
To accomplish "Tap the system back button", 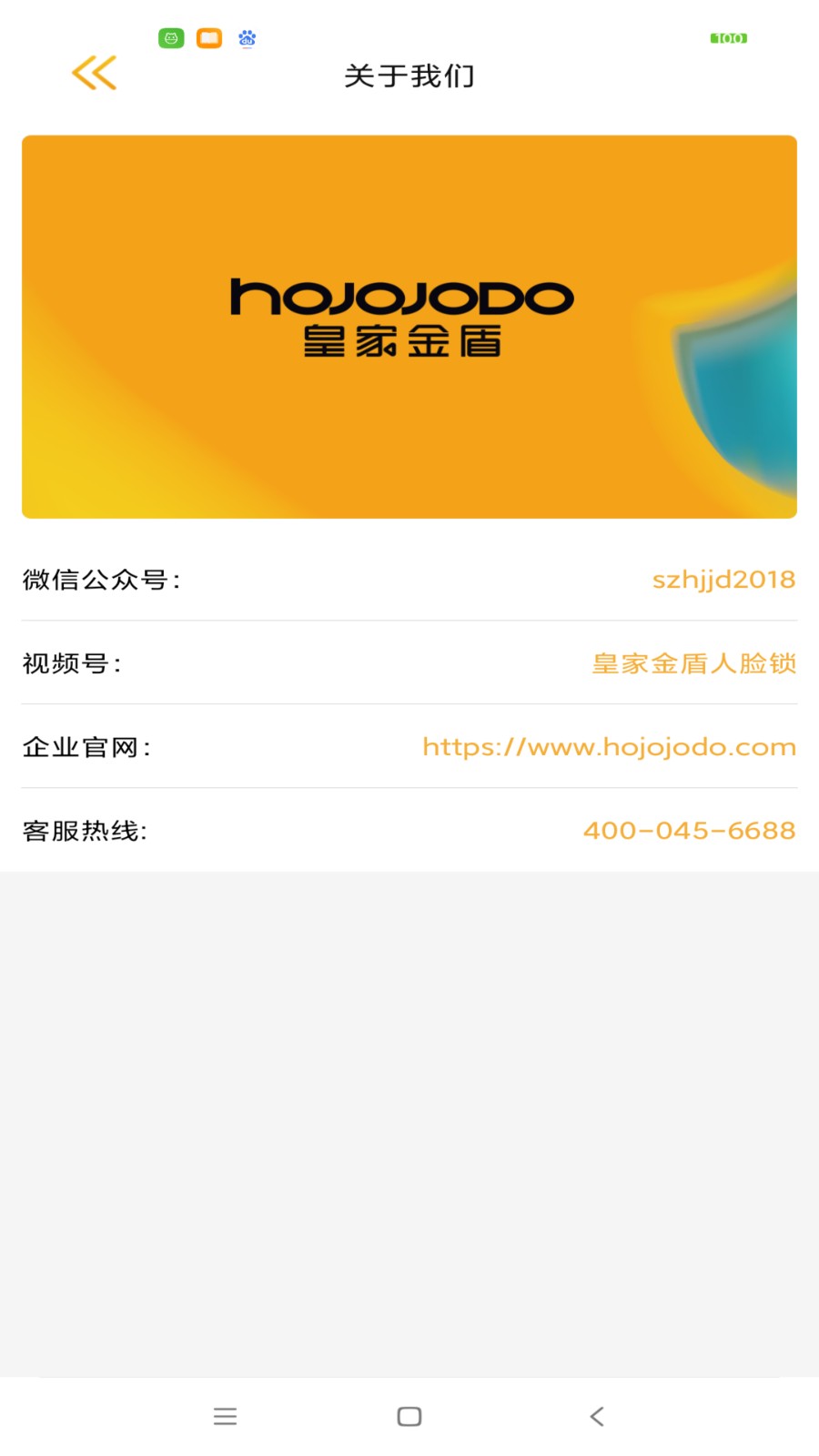I will 597,1416.
